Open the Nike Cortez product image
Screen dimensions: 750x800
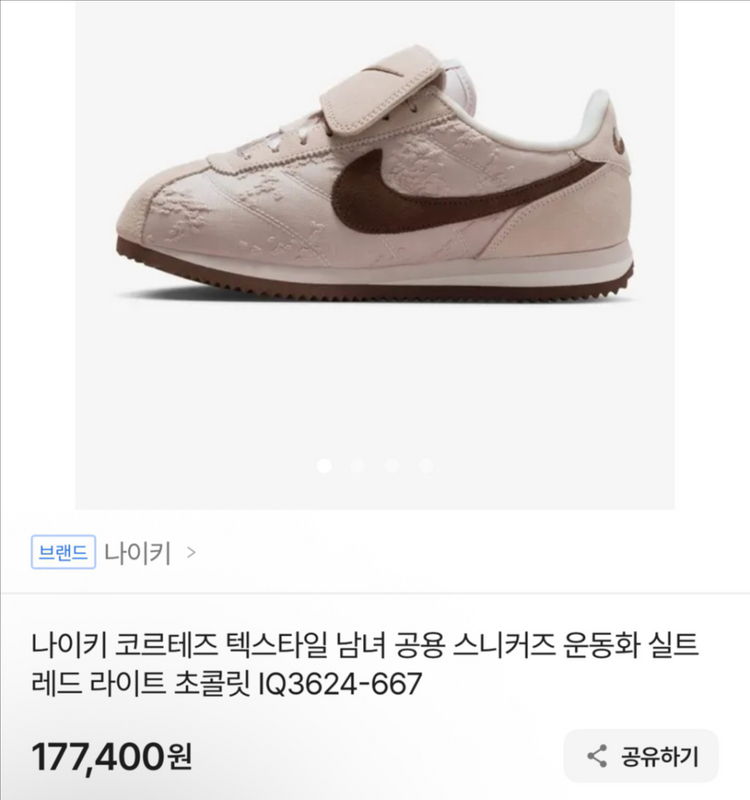374,200
